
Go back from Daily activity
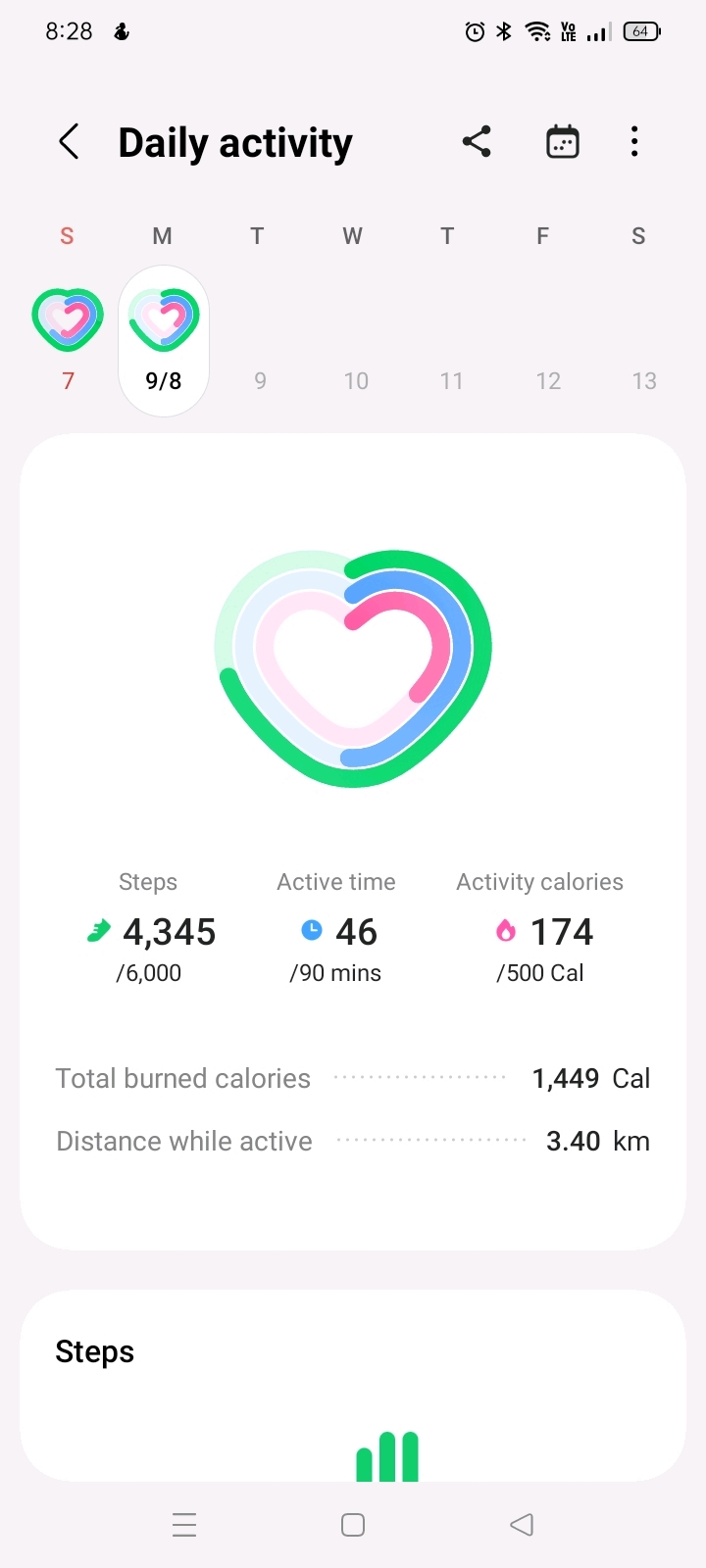(x=69, y=142)
